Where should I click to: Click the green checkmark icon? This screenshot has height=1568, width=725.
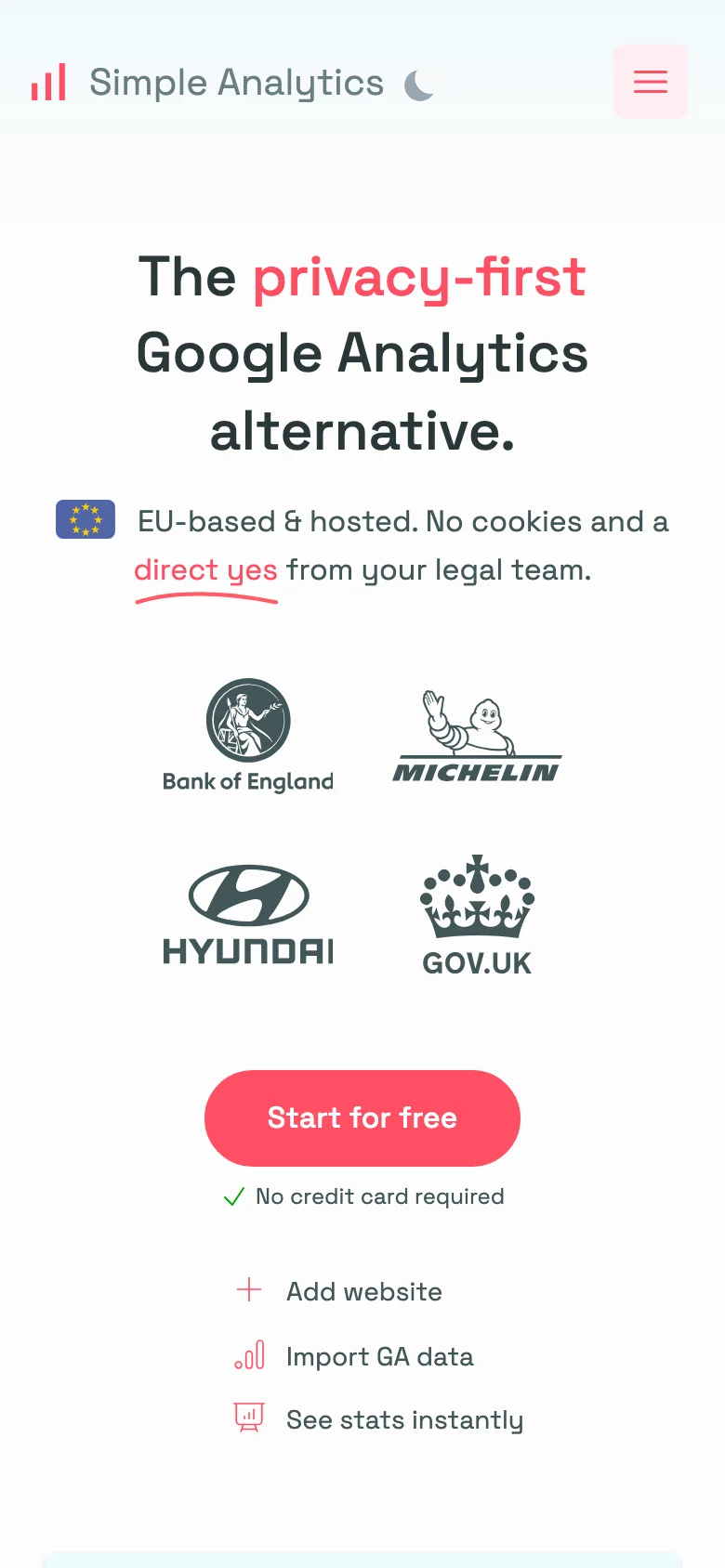(x=233, y=1196)
